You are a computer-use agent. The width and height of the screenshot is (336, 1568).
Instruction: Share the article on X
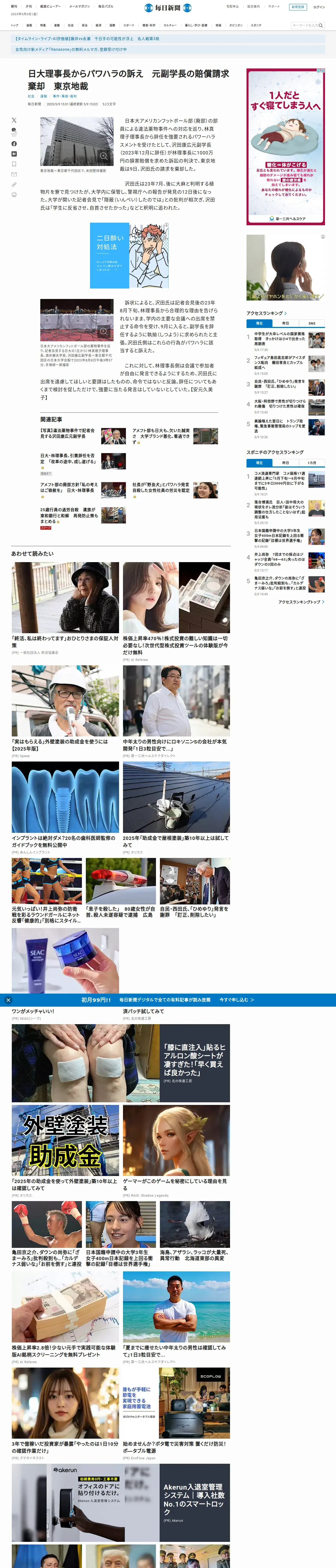click(x=14, y=120)
